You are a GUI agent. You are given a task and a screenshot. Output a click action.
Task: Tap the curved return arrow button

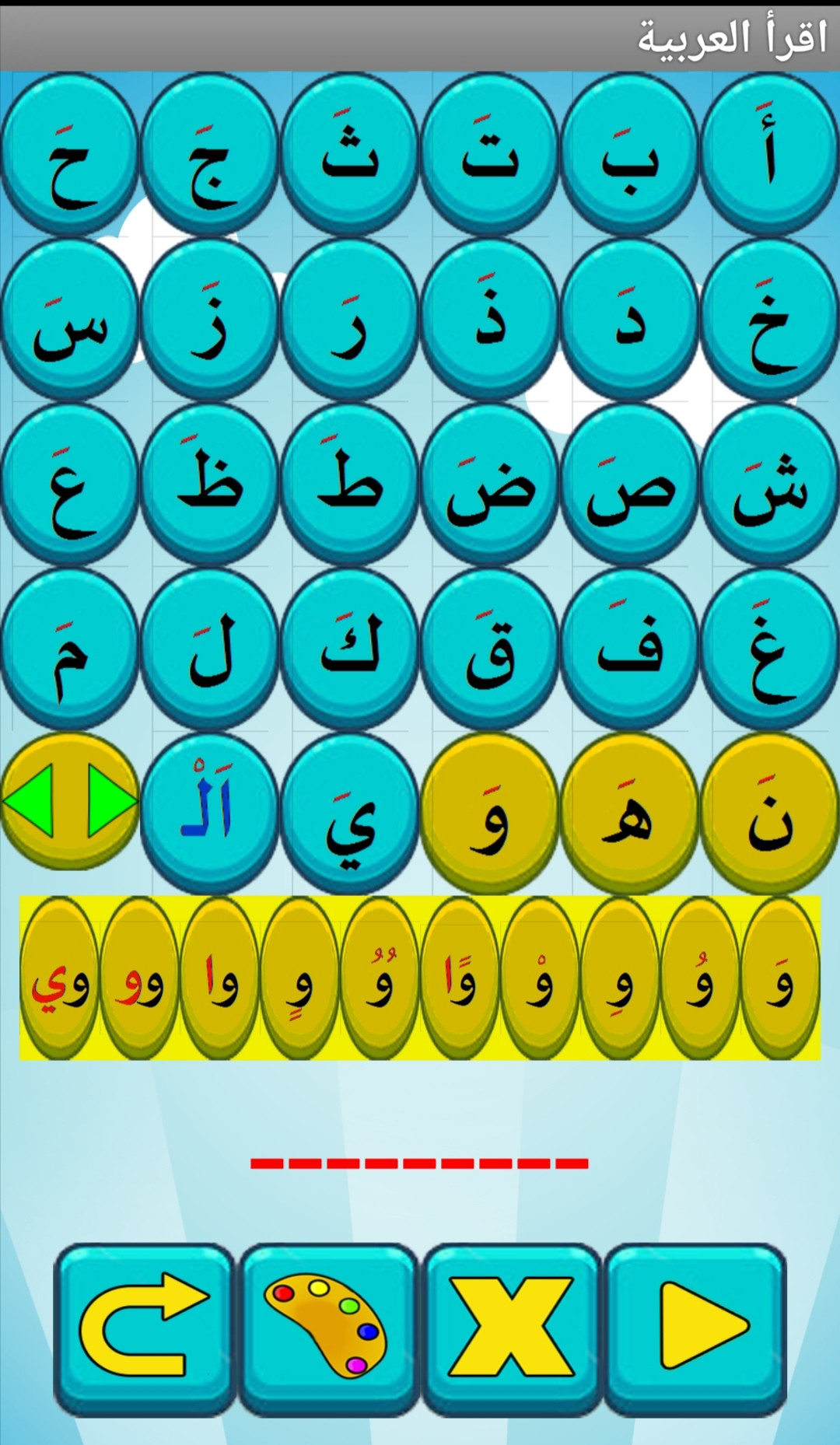(x=144, y=1327)
